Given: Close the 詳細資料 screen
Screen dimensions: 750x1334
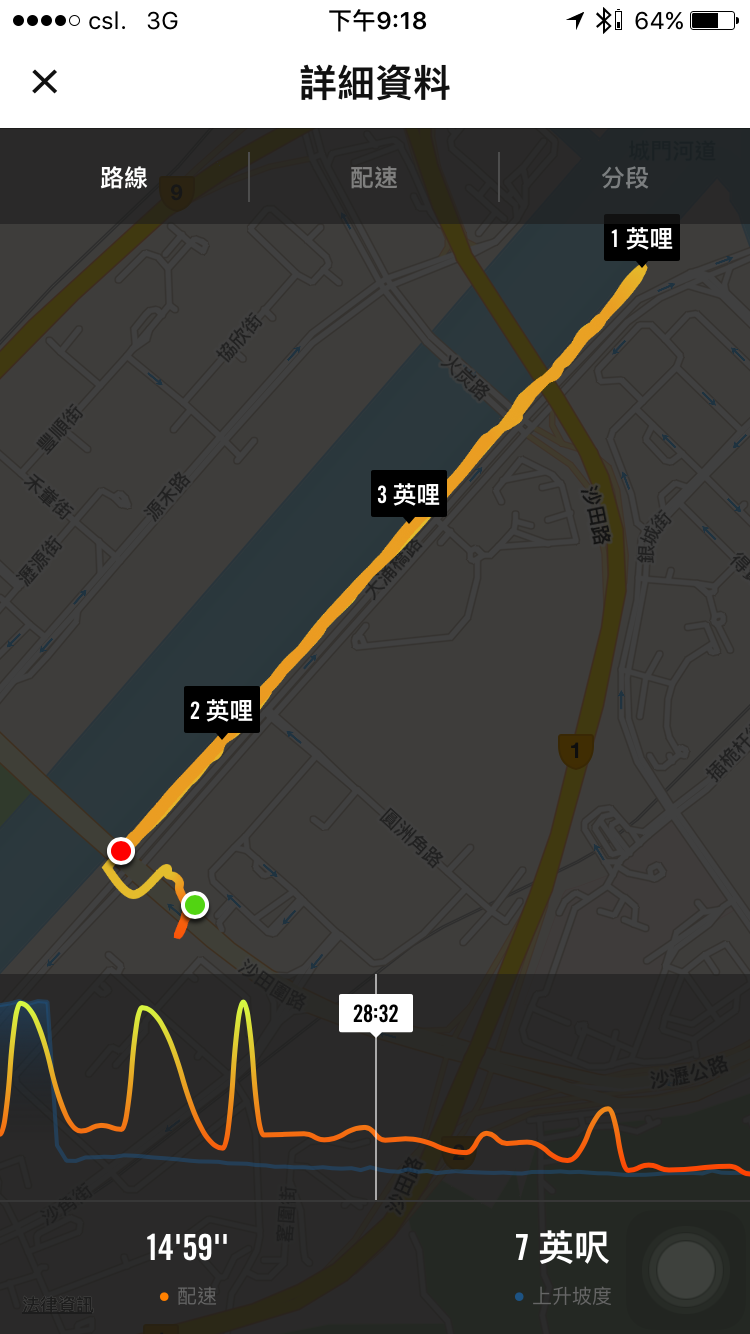Looking at the screenshot, I should (x=45, y=81).
